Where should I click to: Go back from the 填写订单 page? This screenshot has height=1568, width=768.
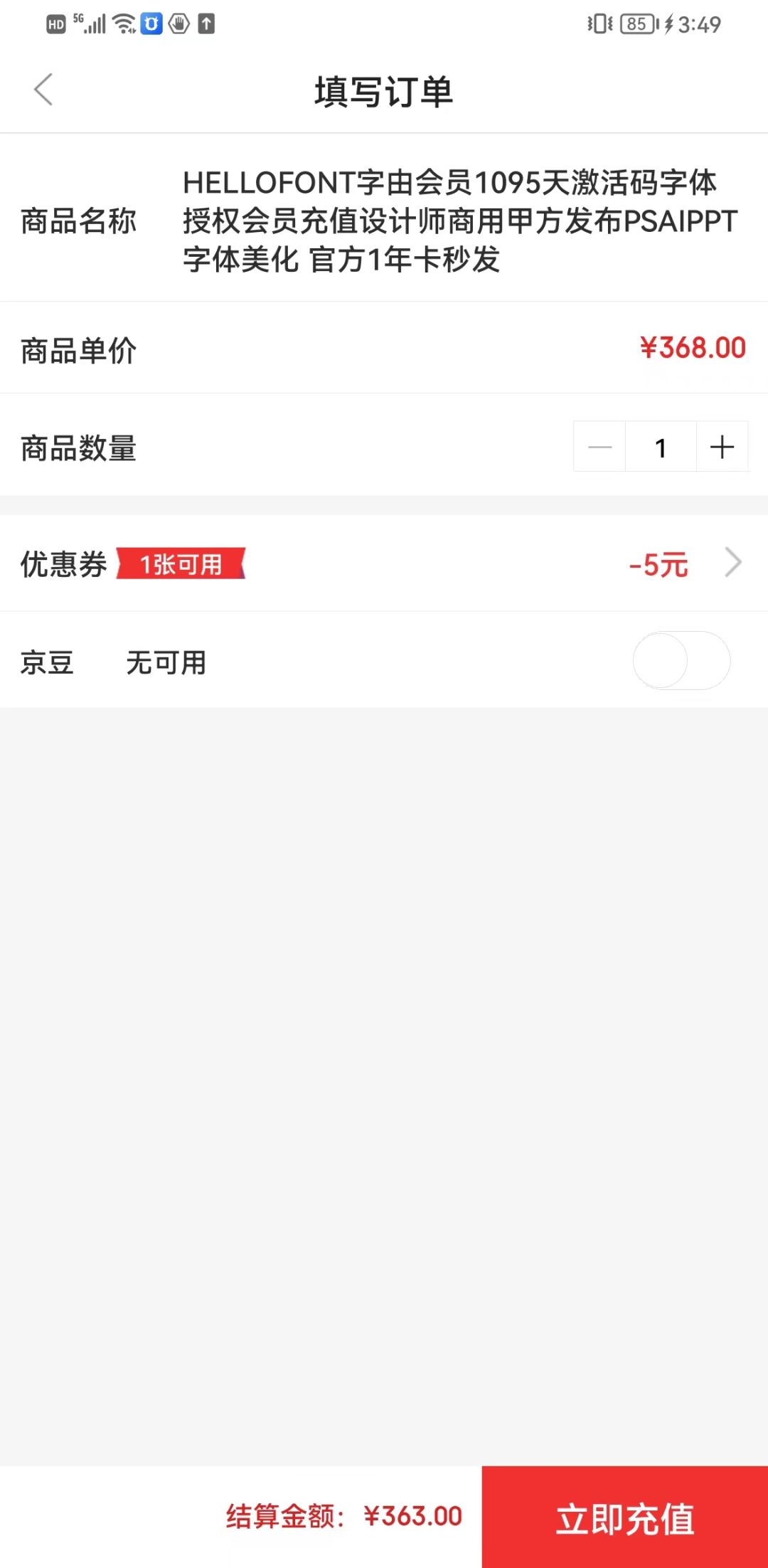pyautogui.click(x=43, y=90)
